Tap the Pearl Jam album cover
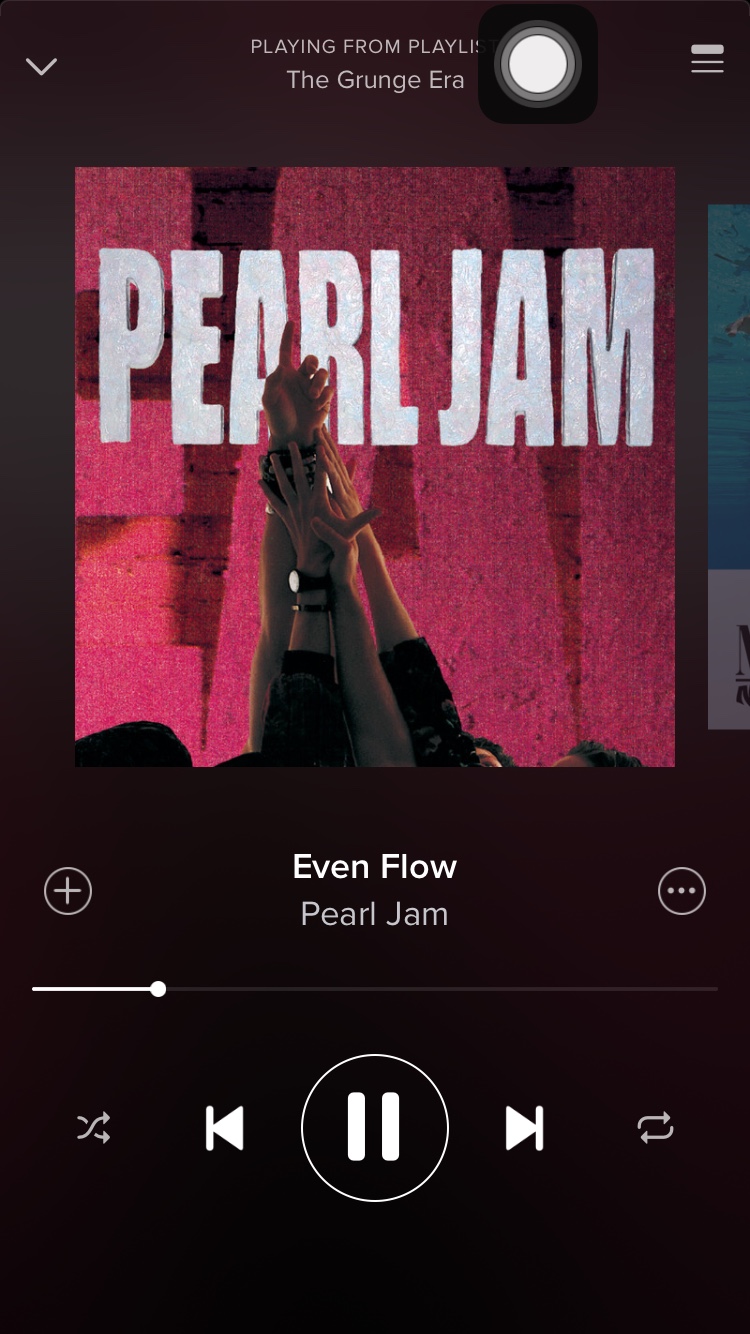 [375, 467]
